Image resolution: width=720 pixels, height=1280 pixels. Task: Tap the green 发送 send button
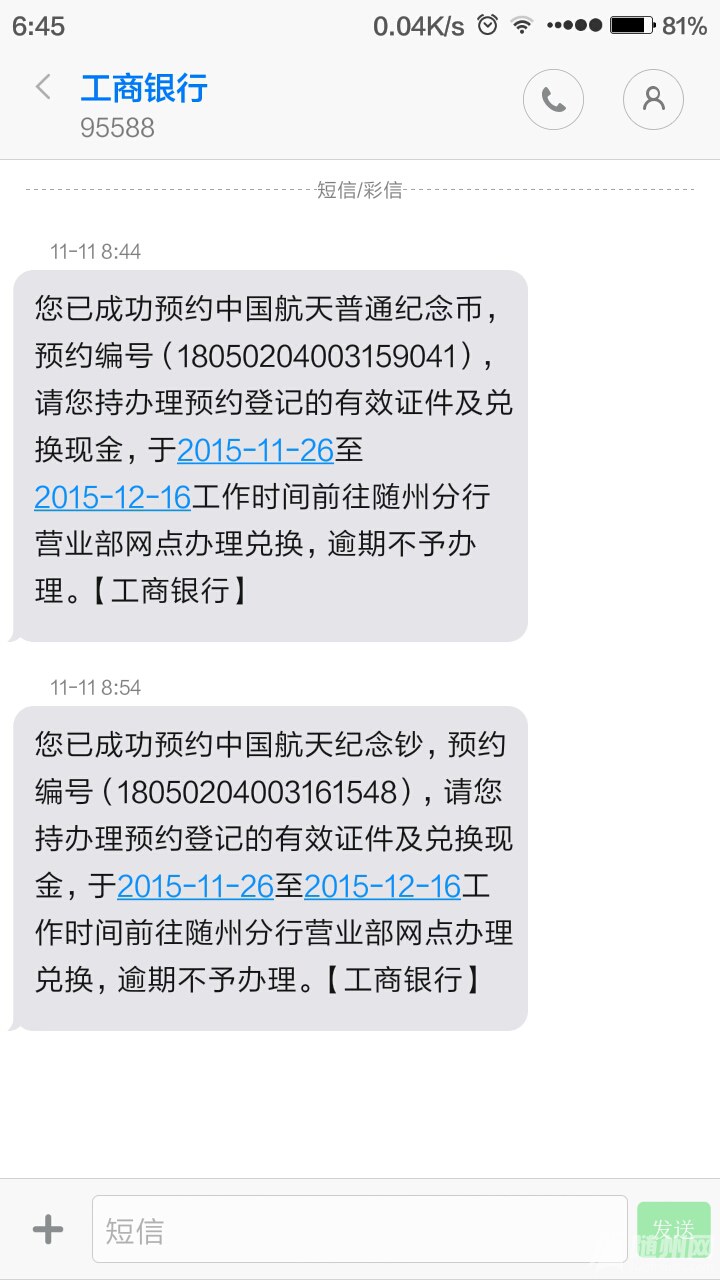click(673, 1229)
